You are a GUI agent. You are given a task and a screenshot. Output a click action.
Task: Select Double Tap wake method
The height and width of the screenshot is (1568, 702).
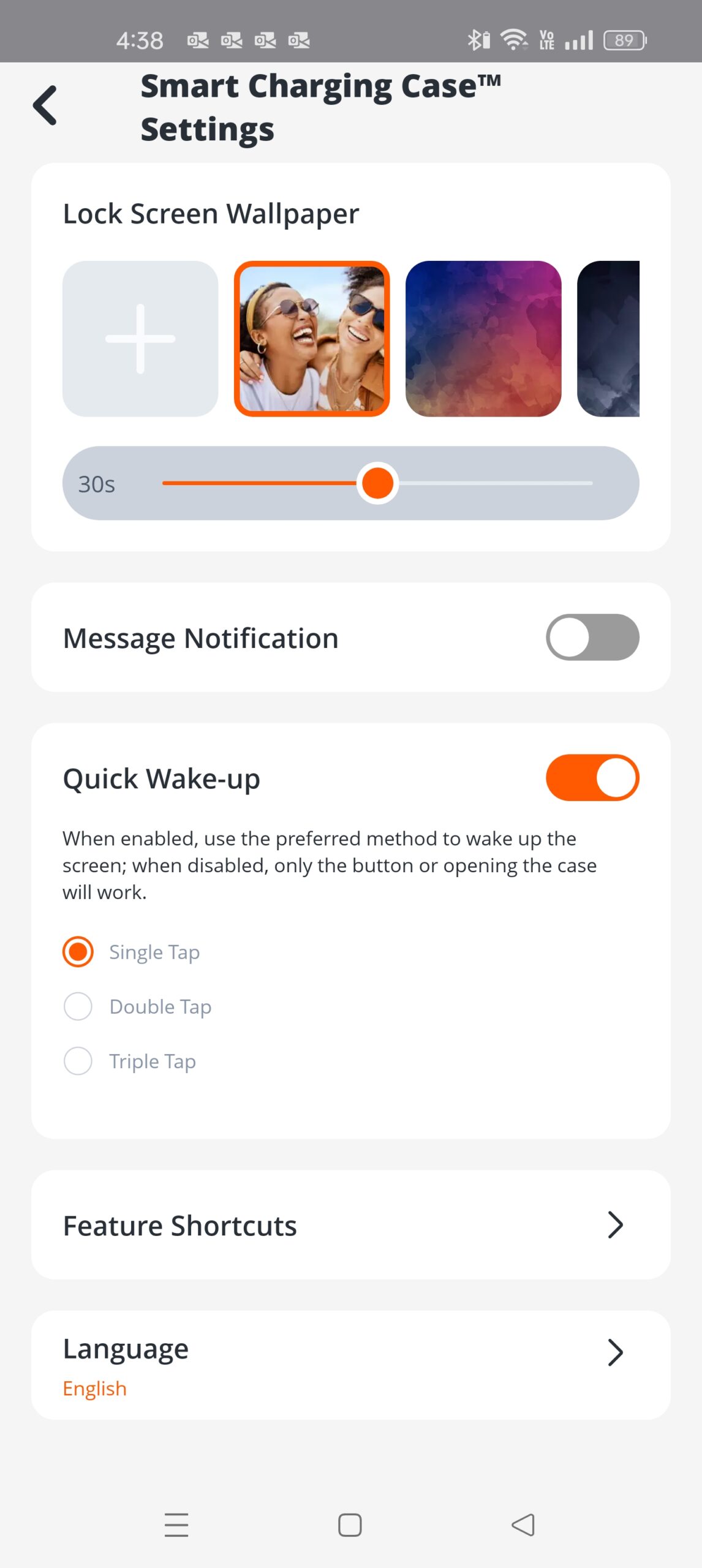coord(78,1006)
